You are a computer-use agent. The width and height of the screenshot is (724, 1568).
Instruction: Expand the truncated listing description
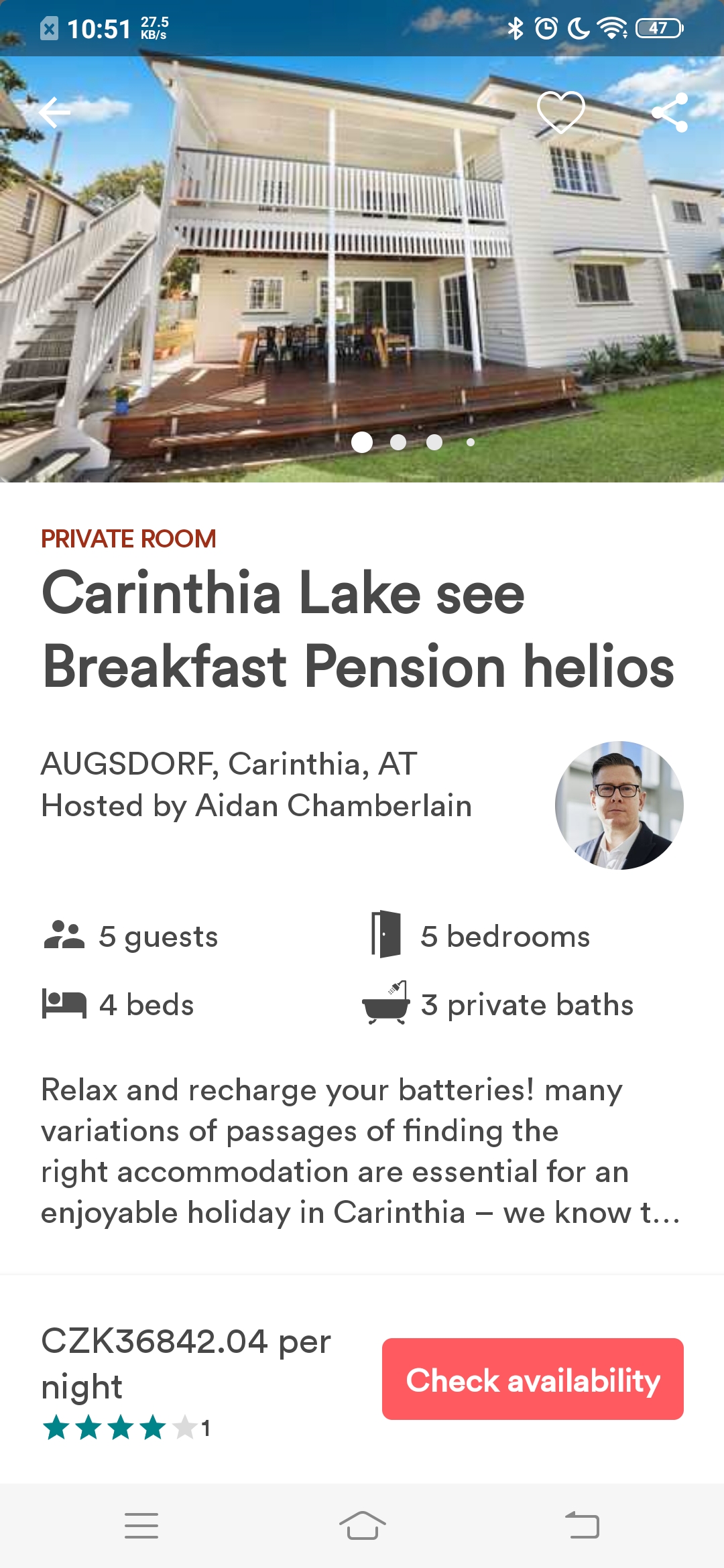pyautogui.click(x=361, y=1151)
